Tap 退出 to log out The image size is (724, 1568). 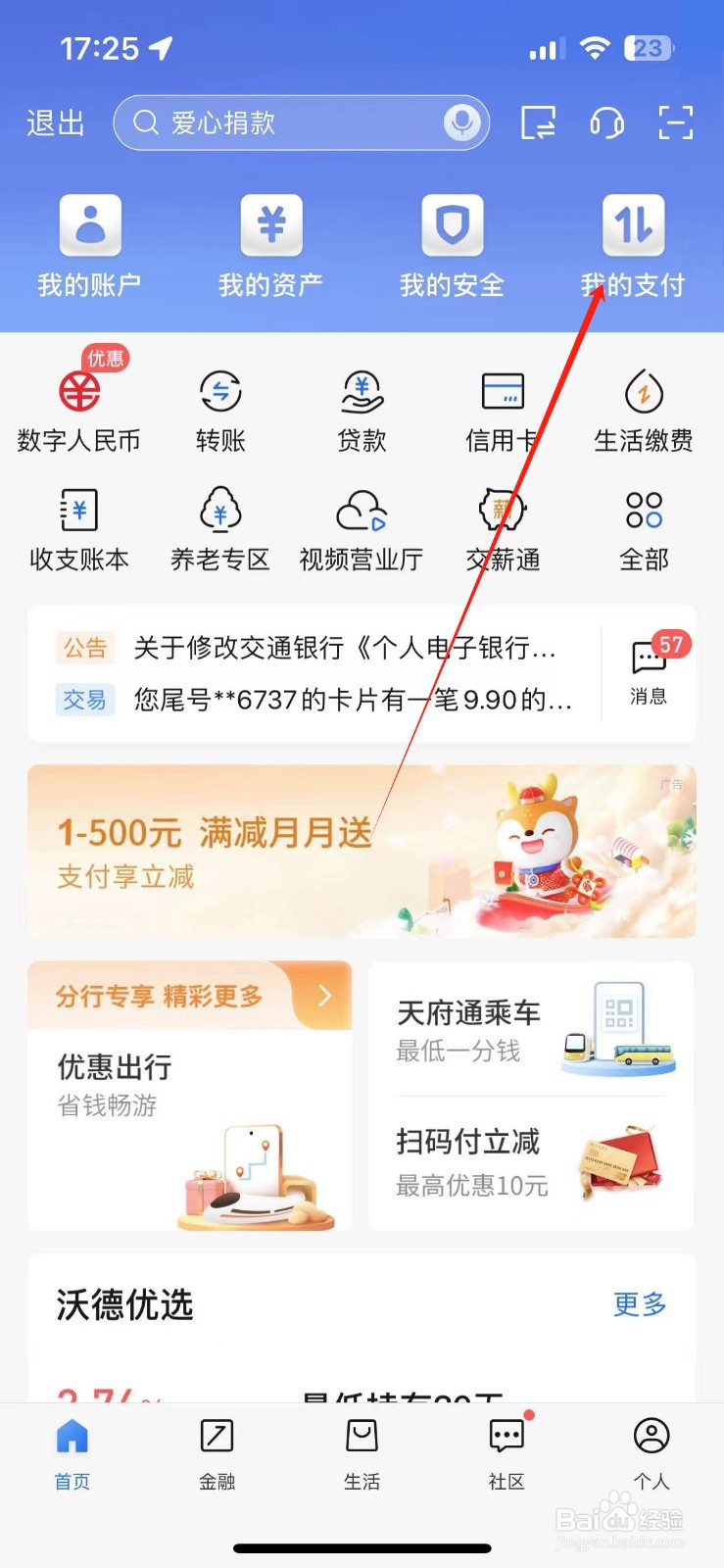(x=54, y=122)
